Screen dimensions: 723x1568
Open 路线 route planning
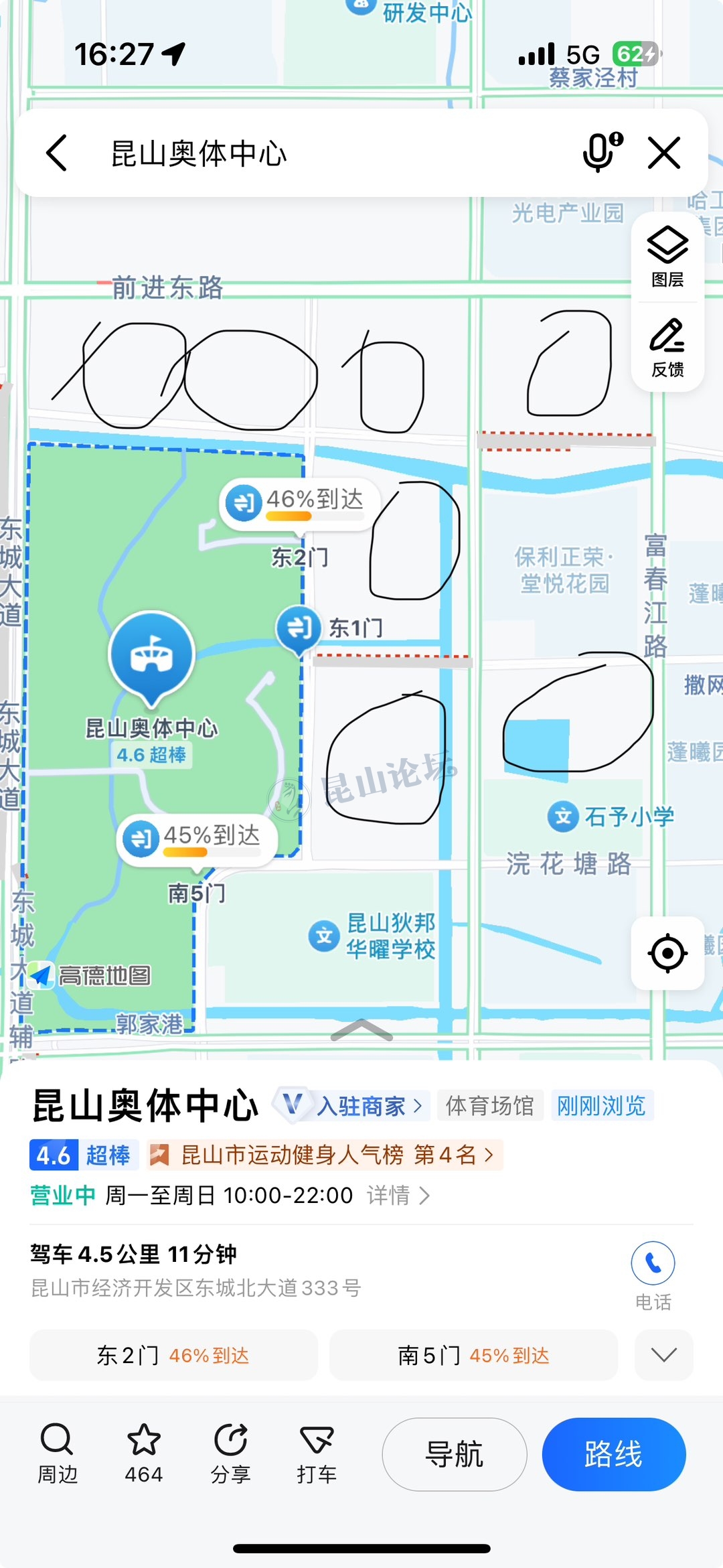[x=613, y=1454]
